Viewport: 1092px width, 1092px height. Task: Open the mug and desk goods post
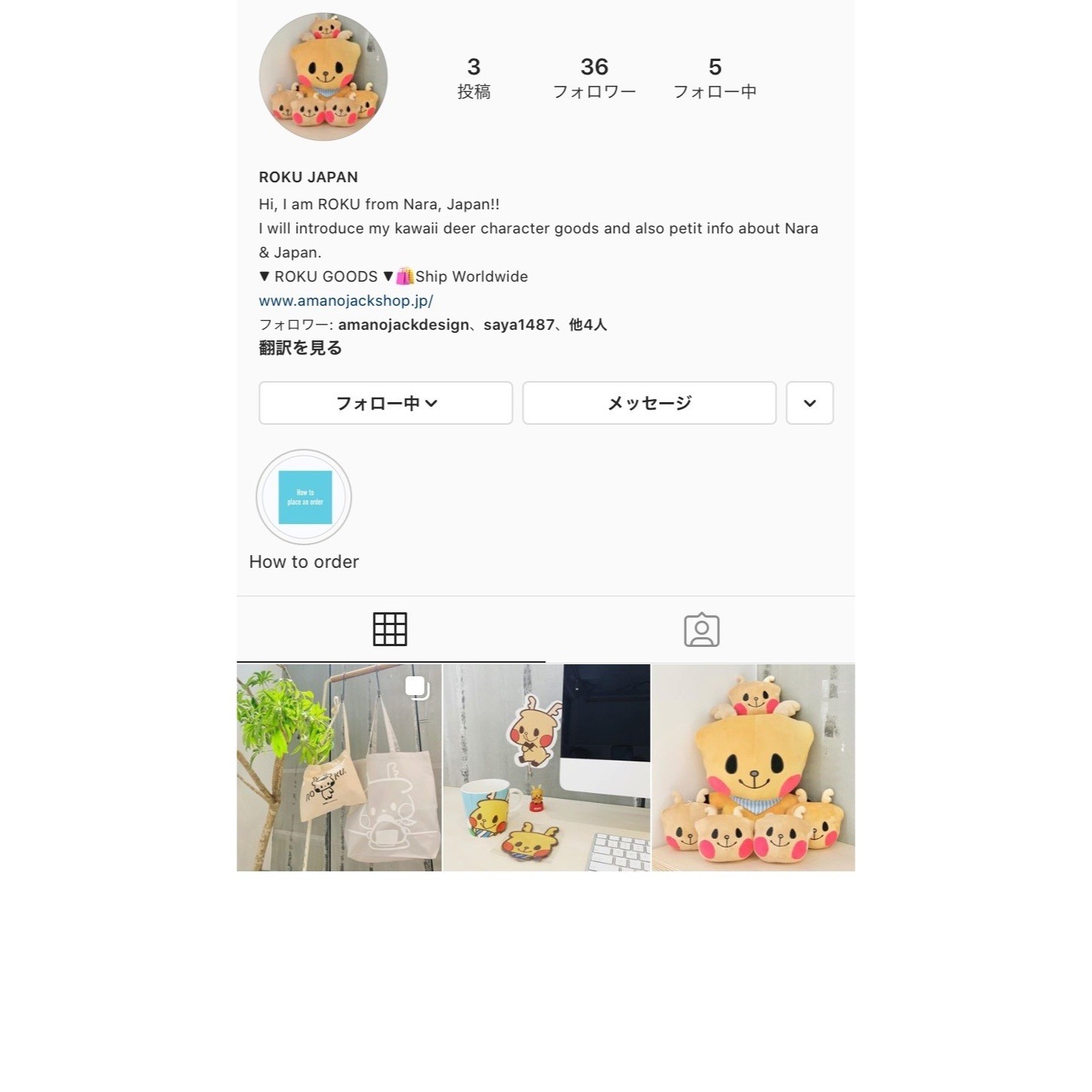click(x=546, y=767)
